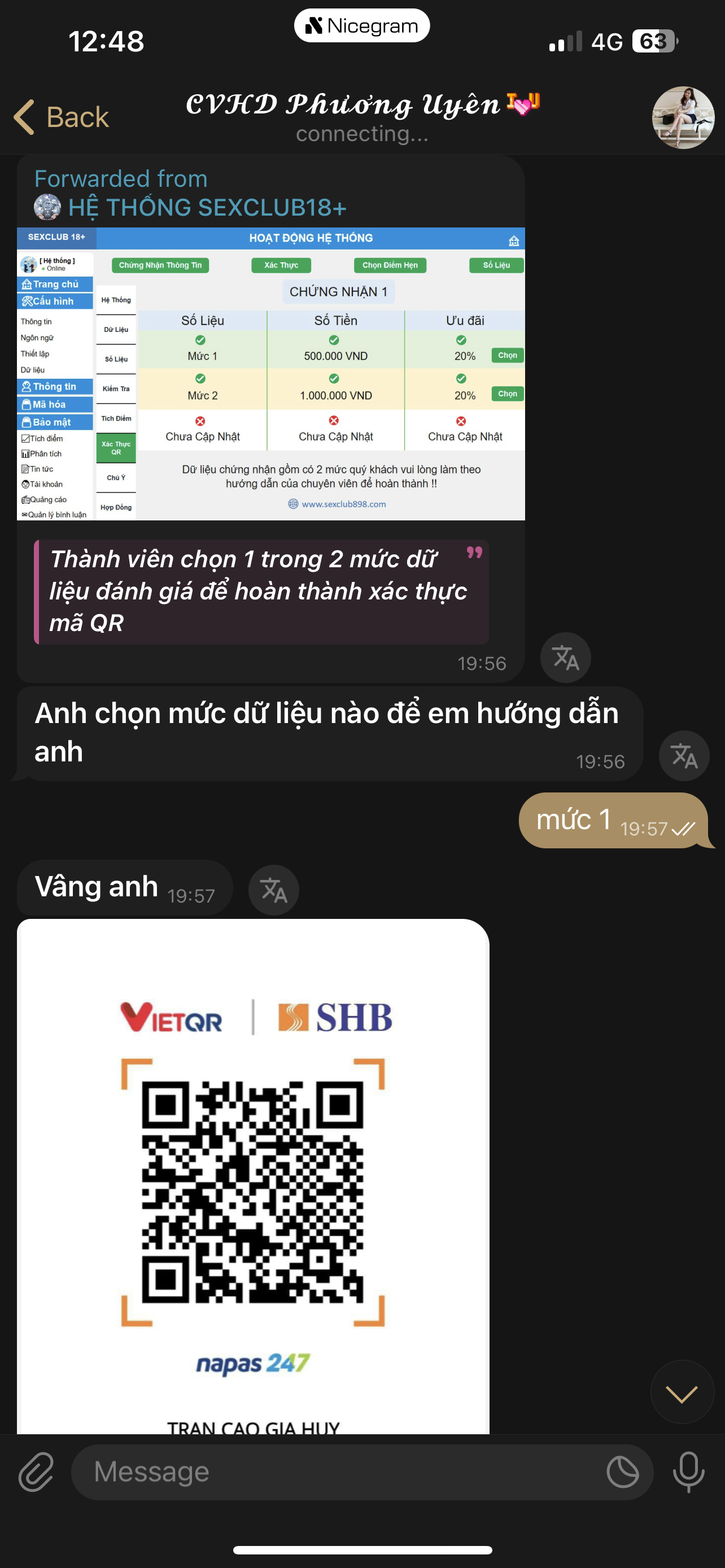This screenshot has height=1568, width=725.
Task: Translate the "Vâng anh" message
Action: [x=273, y=891]
